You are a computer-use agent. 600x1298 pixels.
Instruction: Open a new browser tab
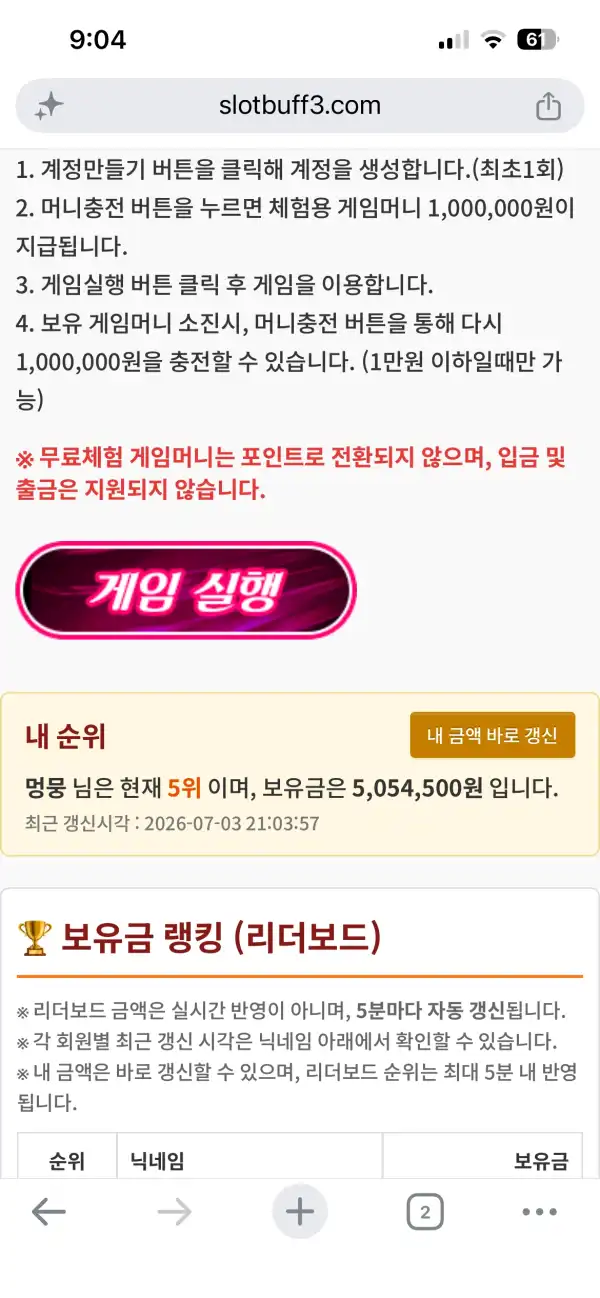(300, 1212)
